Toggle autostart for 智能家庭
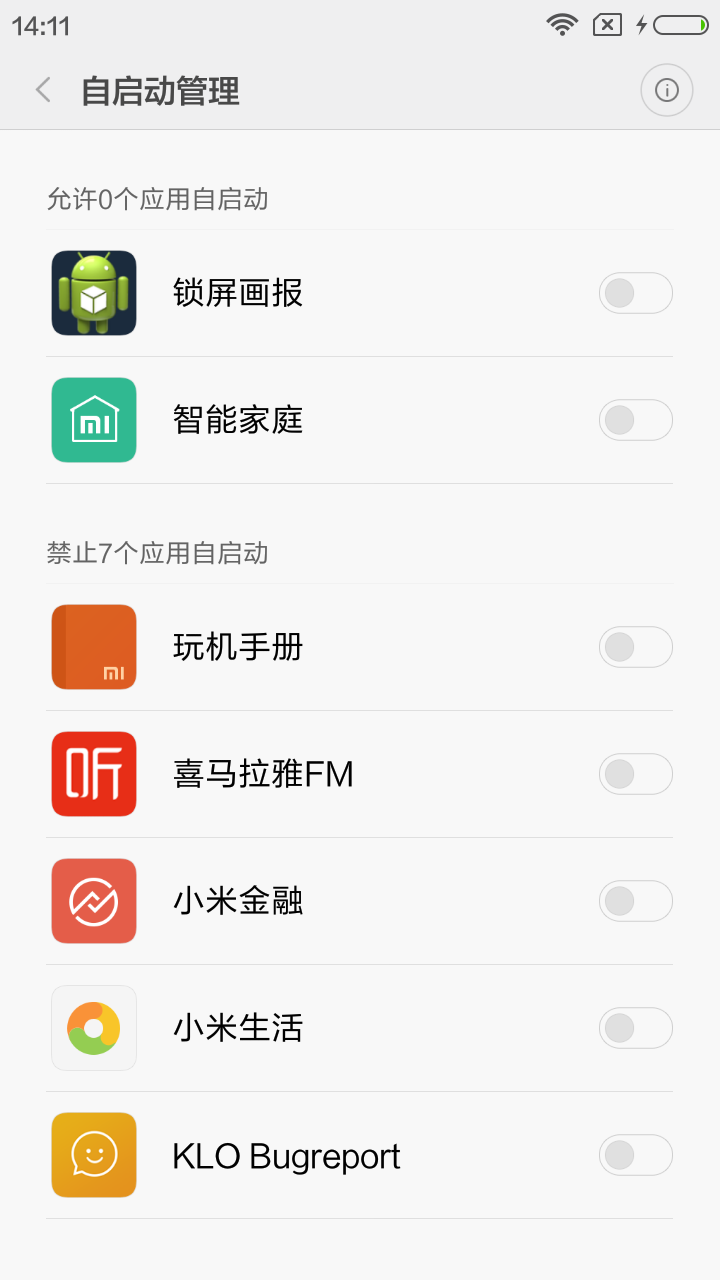Viewport: 720px width, 1280px height. point(635,420)
